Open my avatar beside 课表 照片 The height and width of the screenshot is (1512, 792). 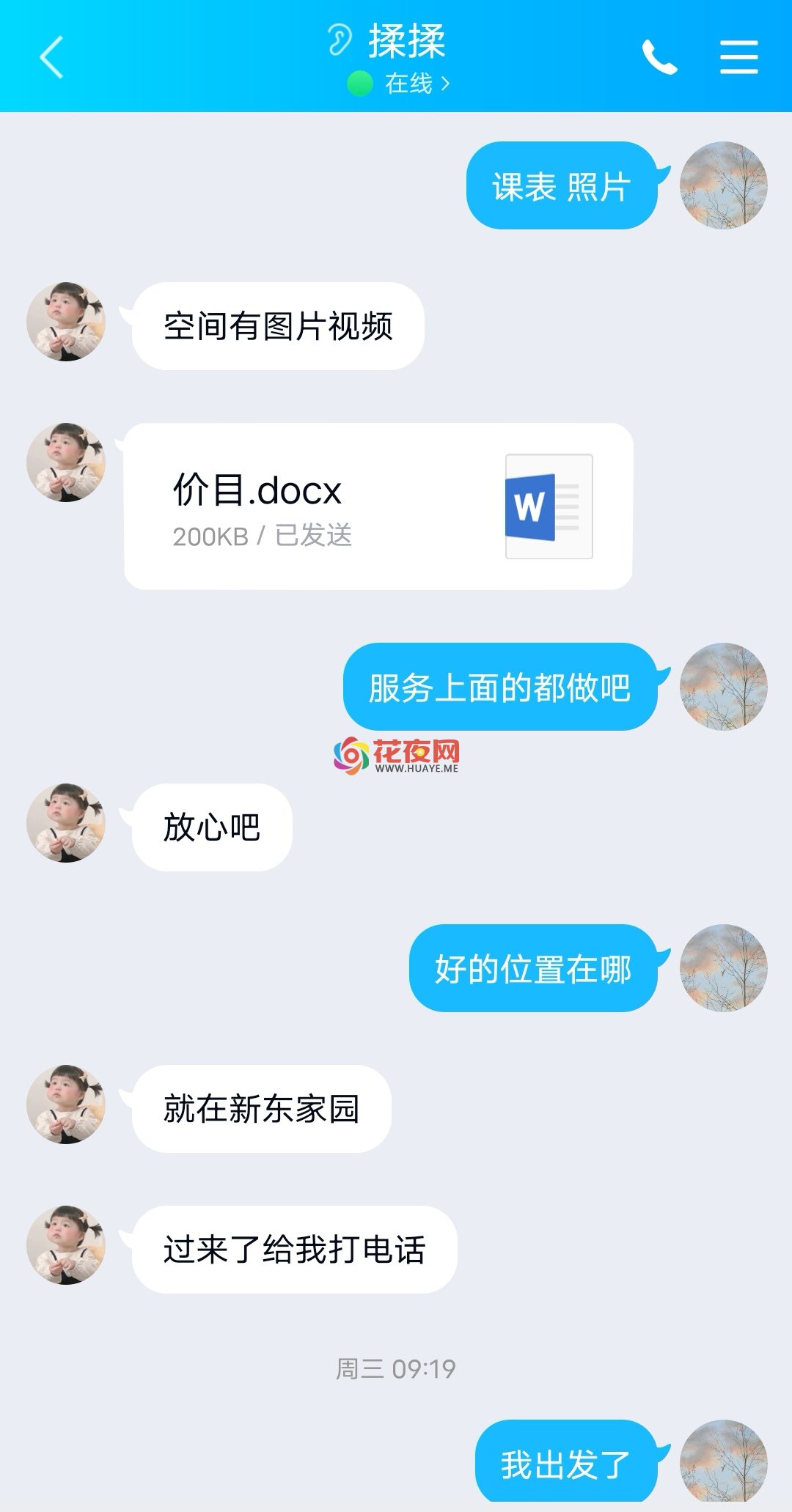click(x=724, y=185)
